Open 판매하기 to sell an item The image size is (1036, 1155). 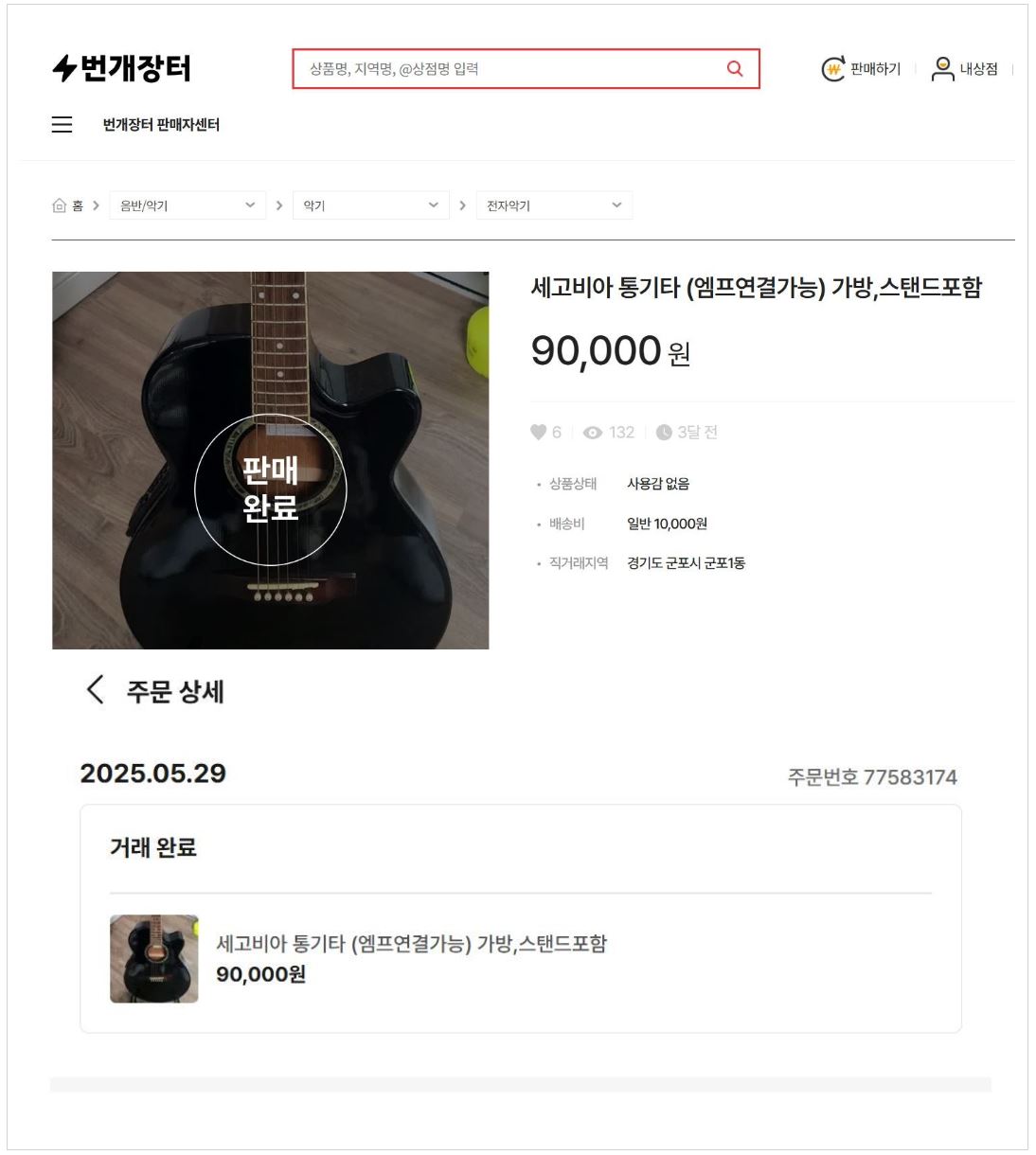tap(861, 69)
